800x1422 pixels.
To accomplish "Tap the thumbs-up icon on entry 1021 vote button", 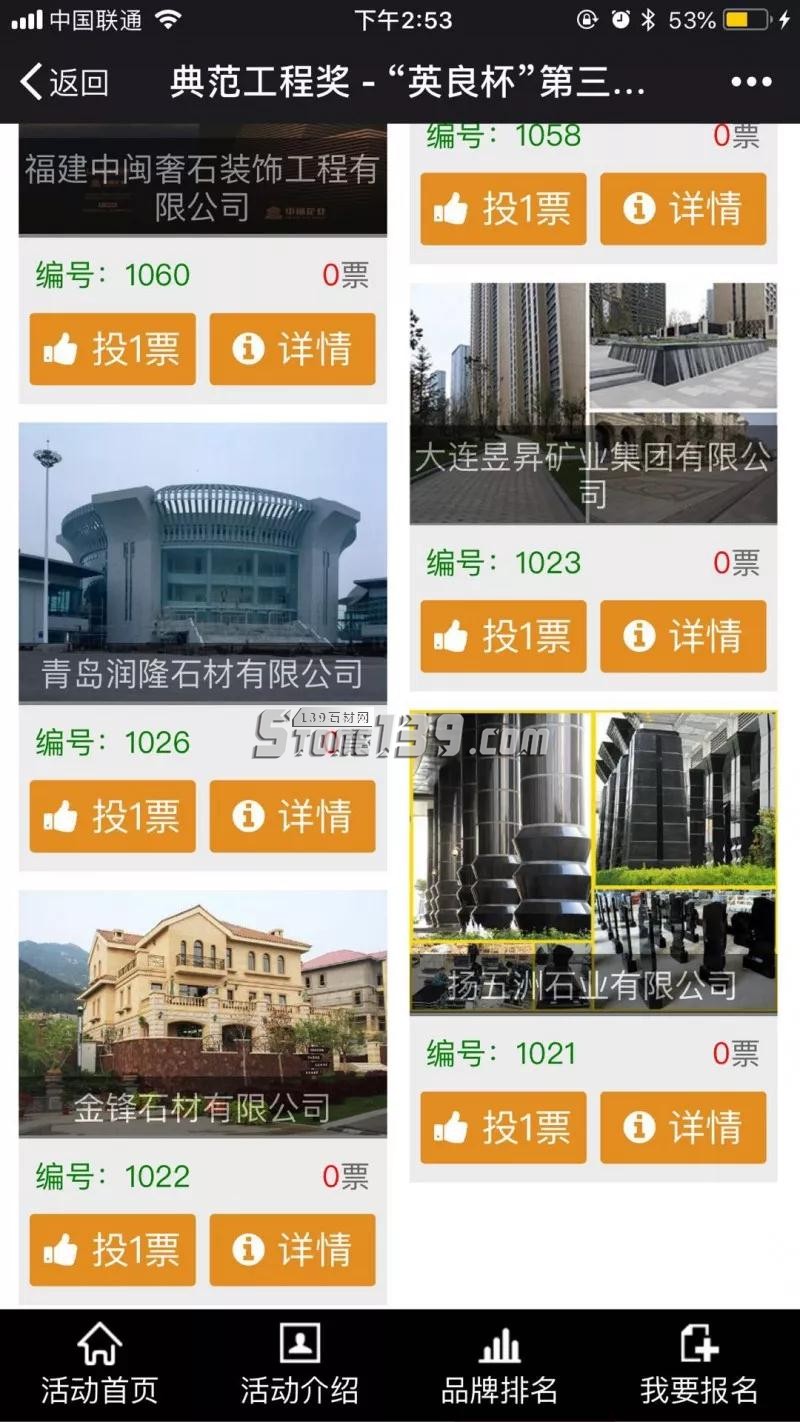I will (x=452, y=1128).
